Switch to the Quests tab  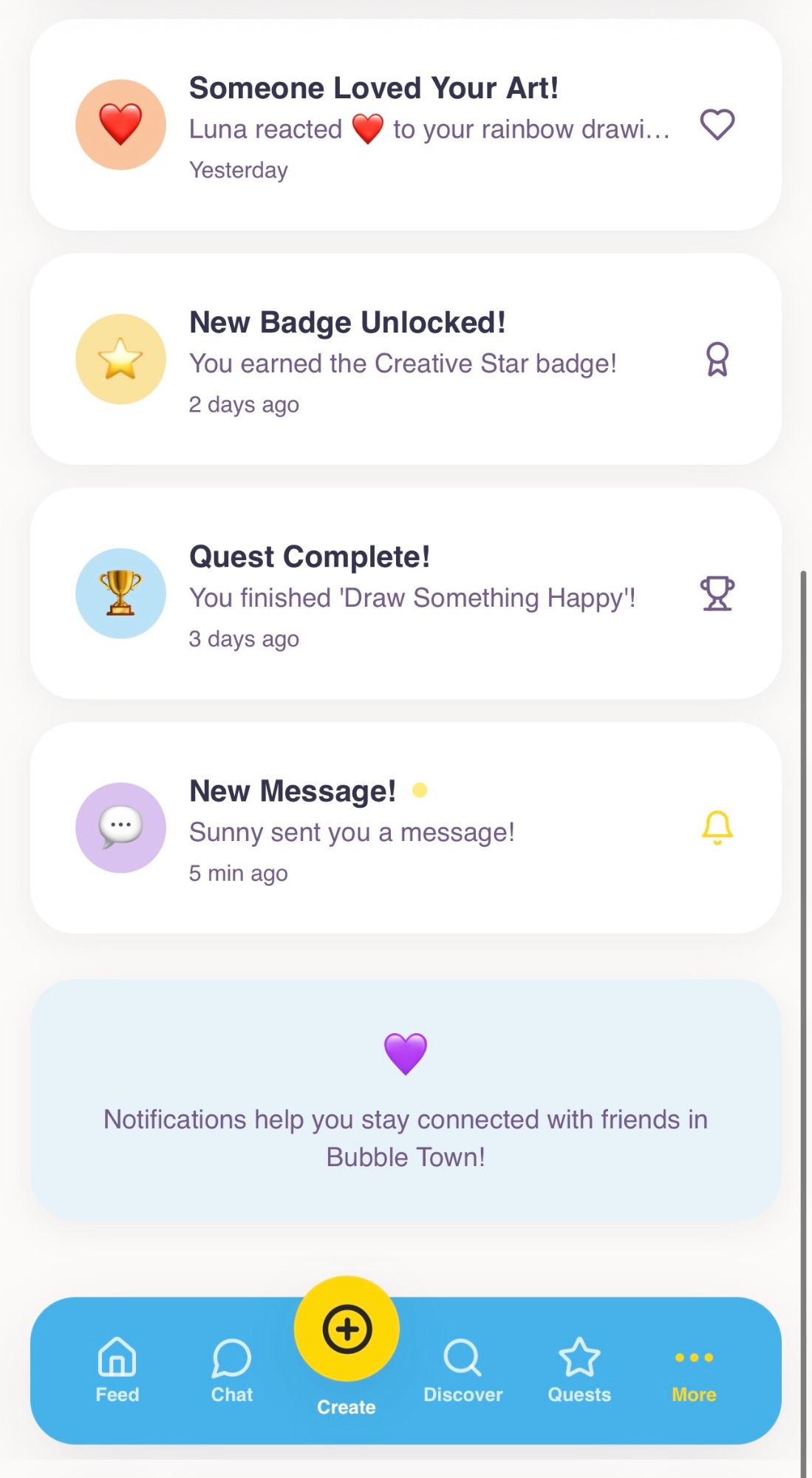[579, 1371]
